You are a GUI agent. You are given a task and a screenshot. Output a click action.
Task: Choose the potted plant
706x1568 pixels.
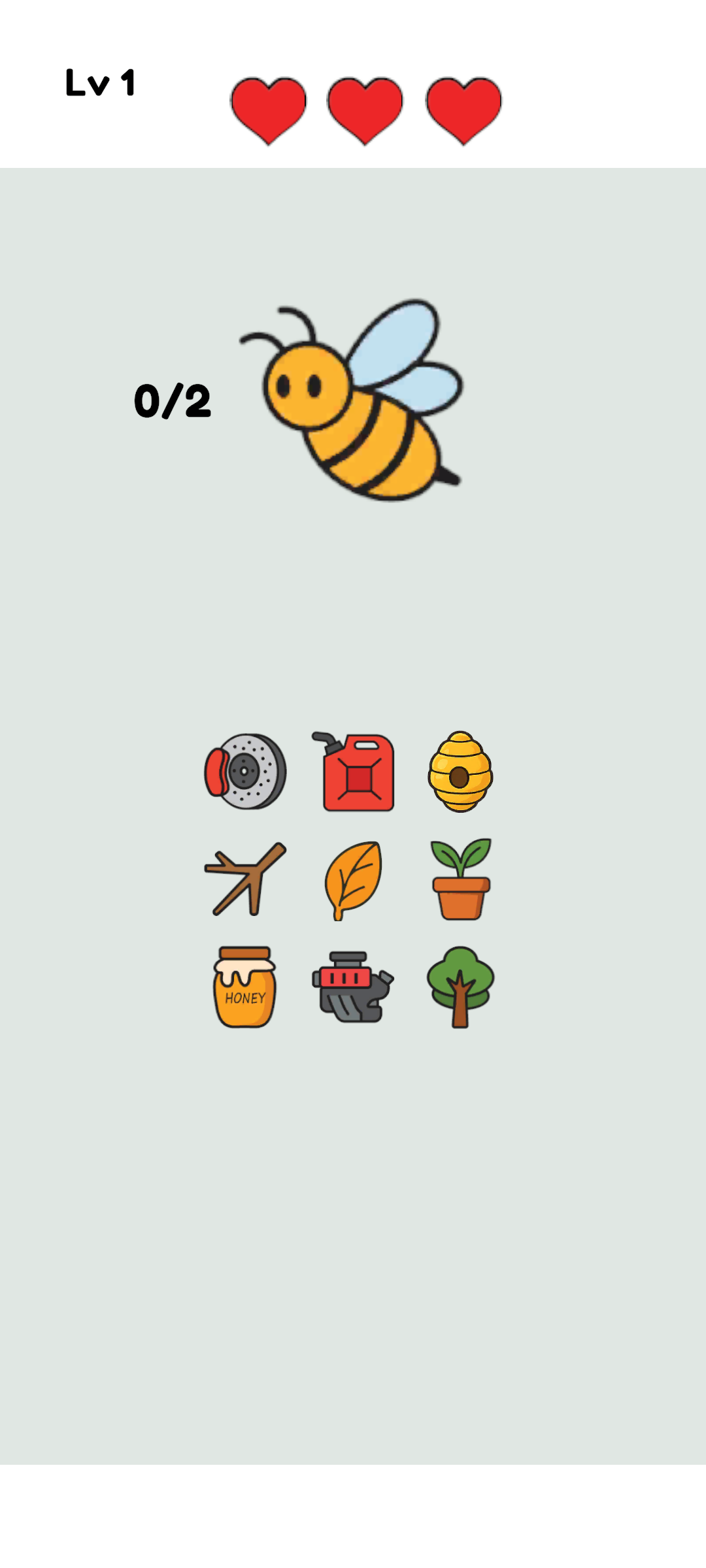coord(460,879)
